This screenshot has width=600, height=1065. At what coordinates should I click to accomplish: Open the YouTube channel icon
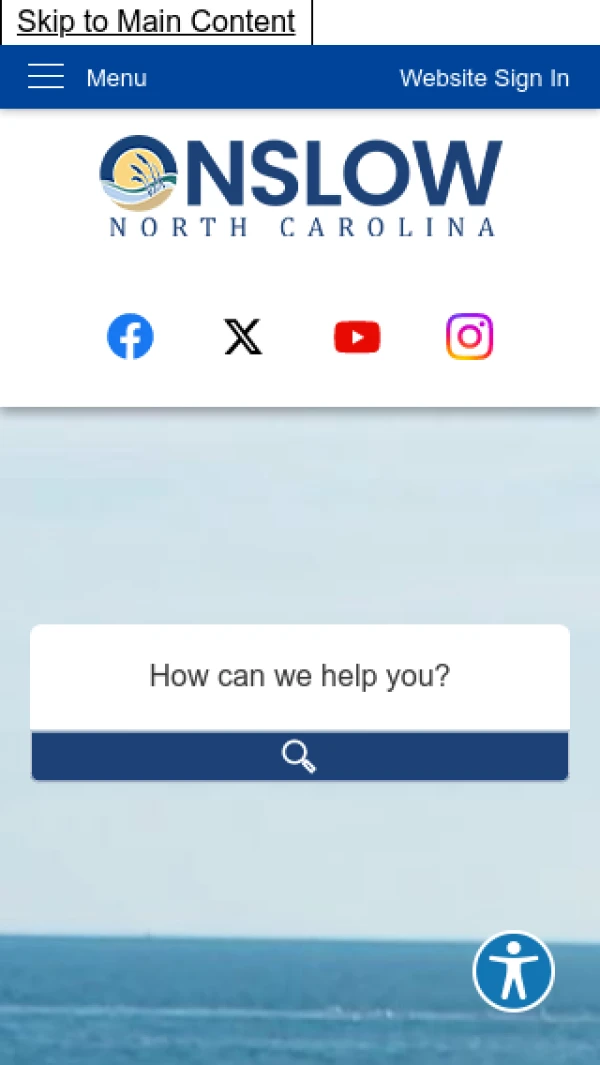tap(357, 337)
